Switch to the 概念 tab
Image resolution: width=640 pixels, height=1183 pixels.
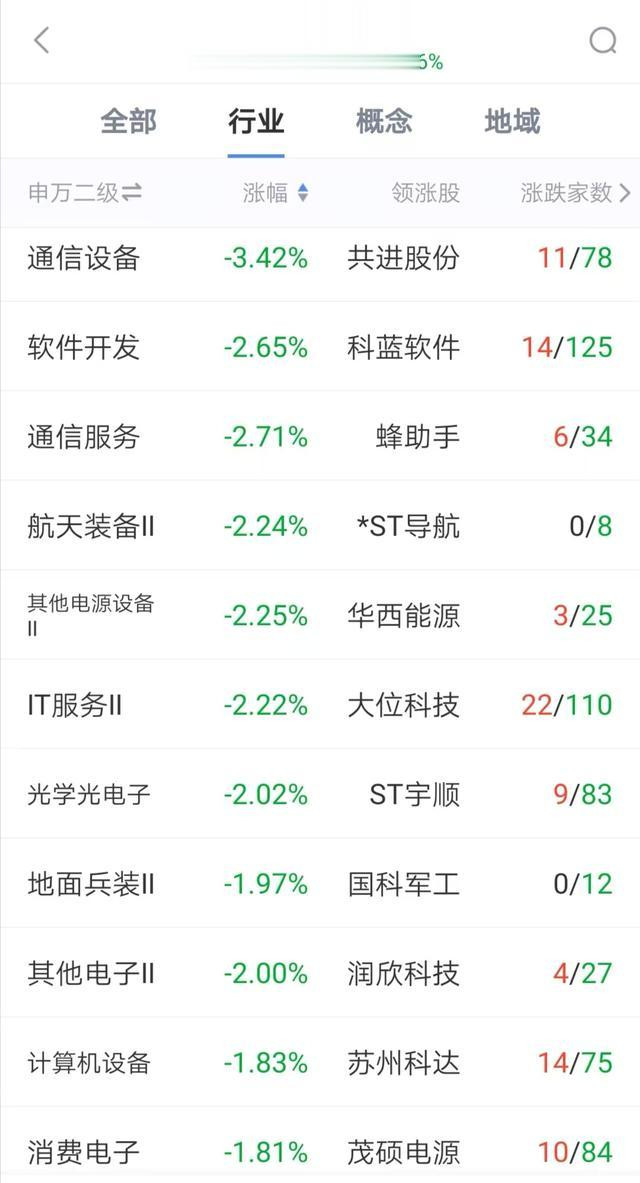(x=384, y=121)
